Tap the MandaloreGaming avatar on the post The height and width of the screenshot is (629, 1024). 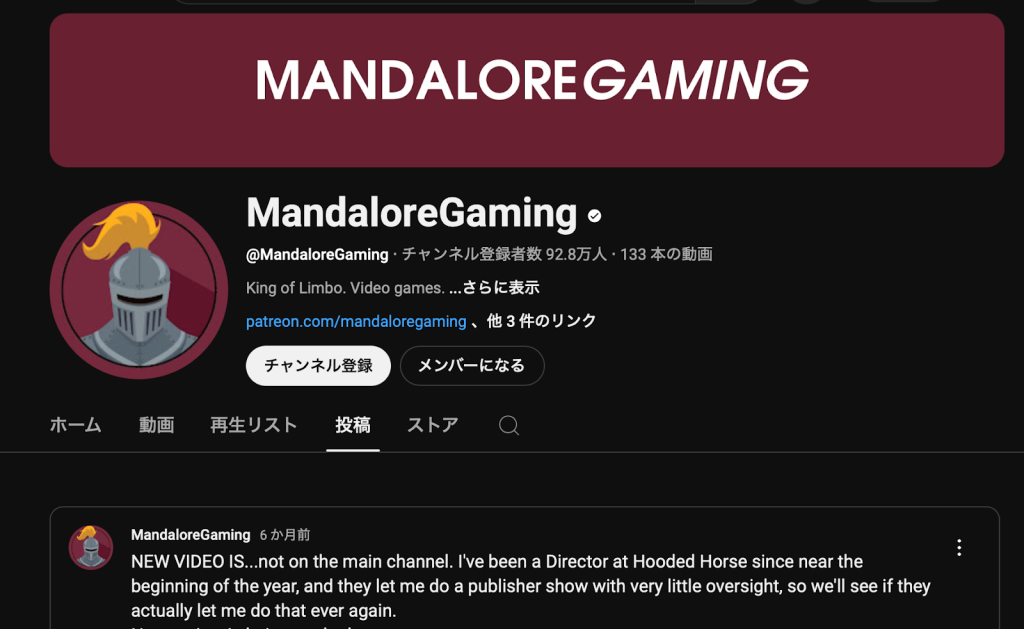(x=90, y=547)
